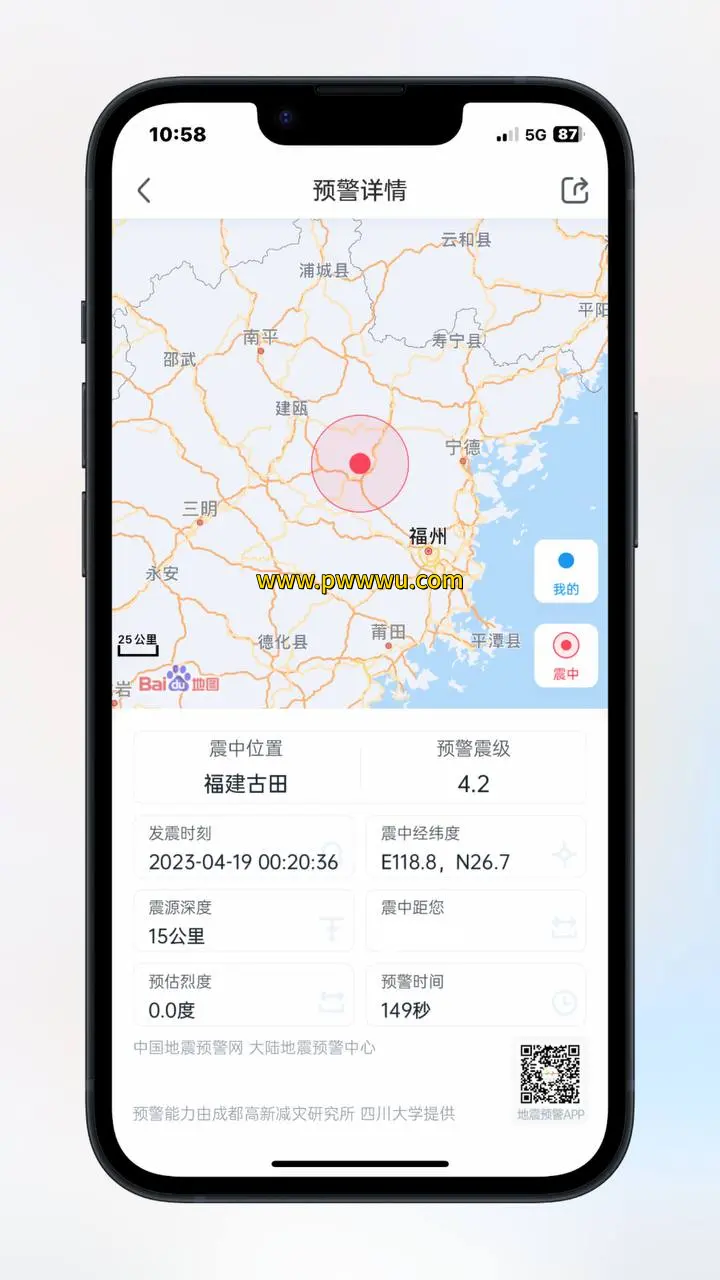
Task: Center the map on 我的 location
Action: [x=566, y=571]
